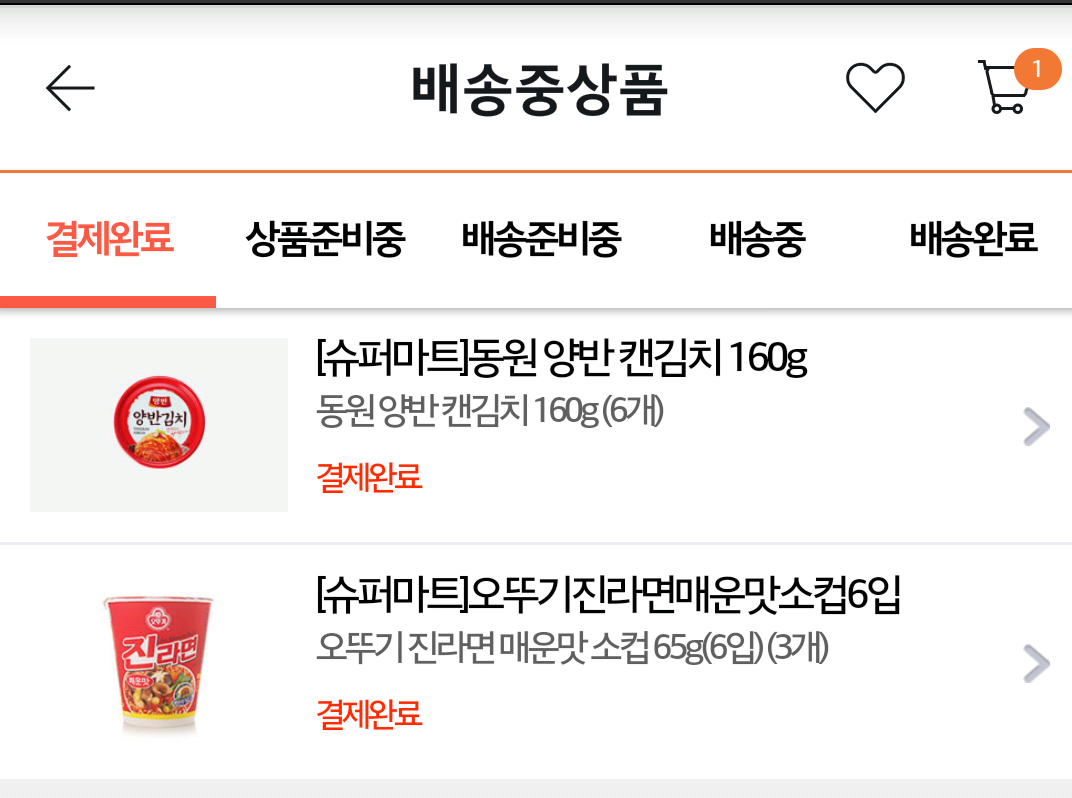Switch to the 배송완료 tab

pos(974,239)
